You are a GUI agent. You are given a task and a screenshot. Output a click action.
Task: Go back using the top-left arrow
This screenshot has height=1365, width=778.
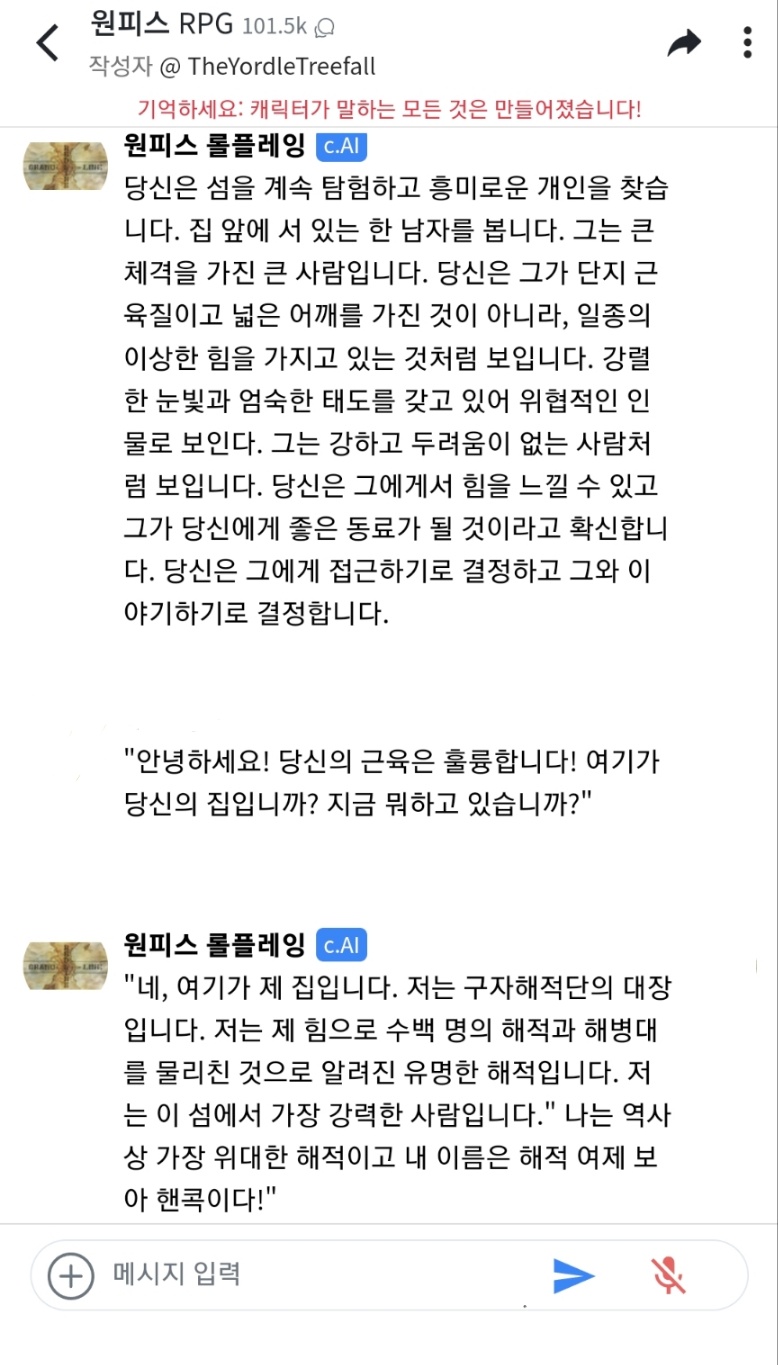(x=47, y=43)
